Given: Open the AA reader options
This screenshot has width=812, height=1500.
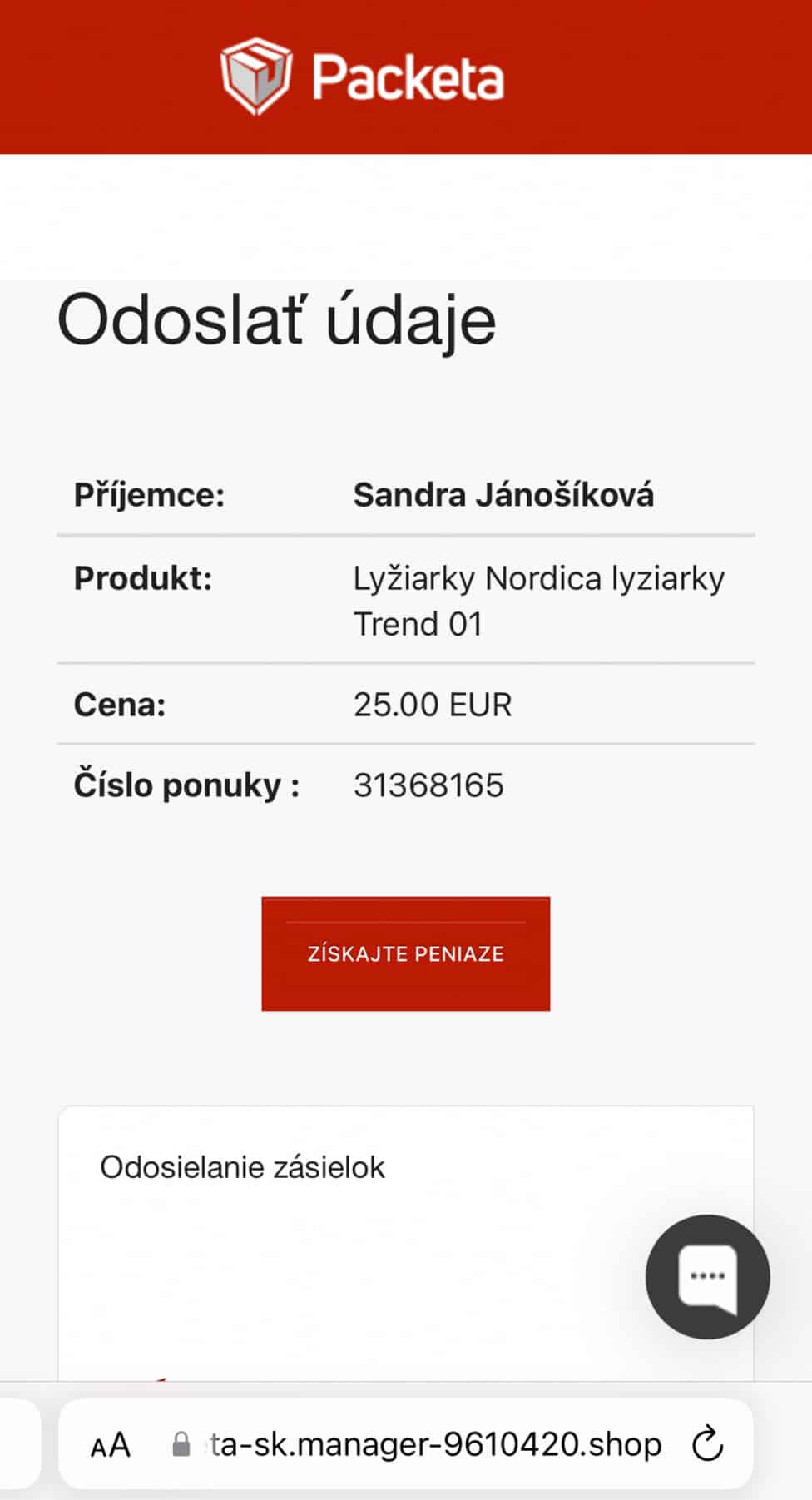Looking at the screenshot, I should [x=111, y=1444].
